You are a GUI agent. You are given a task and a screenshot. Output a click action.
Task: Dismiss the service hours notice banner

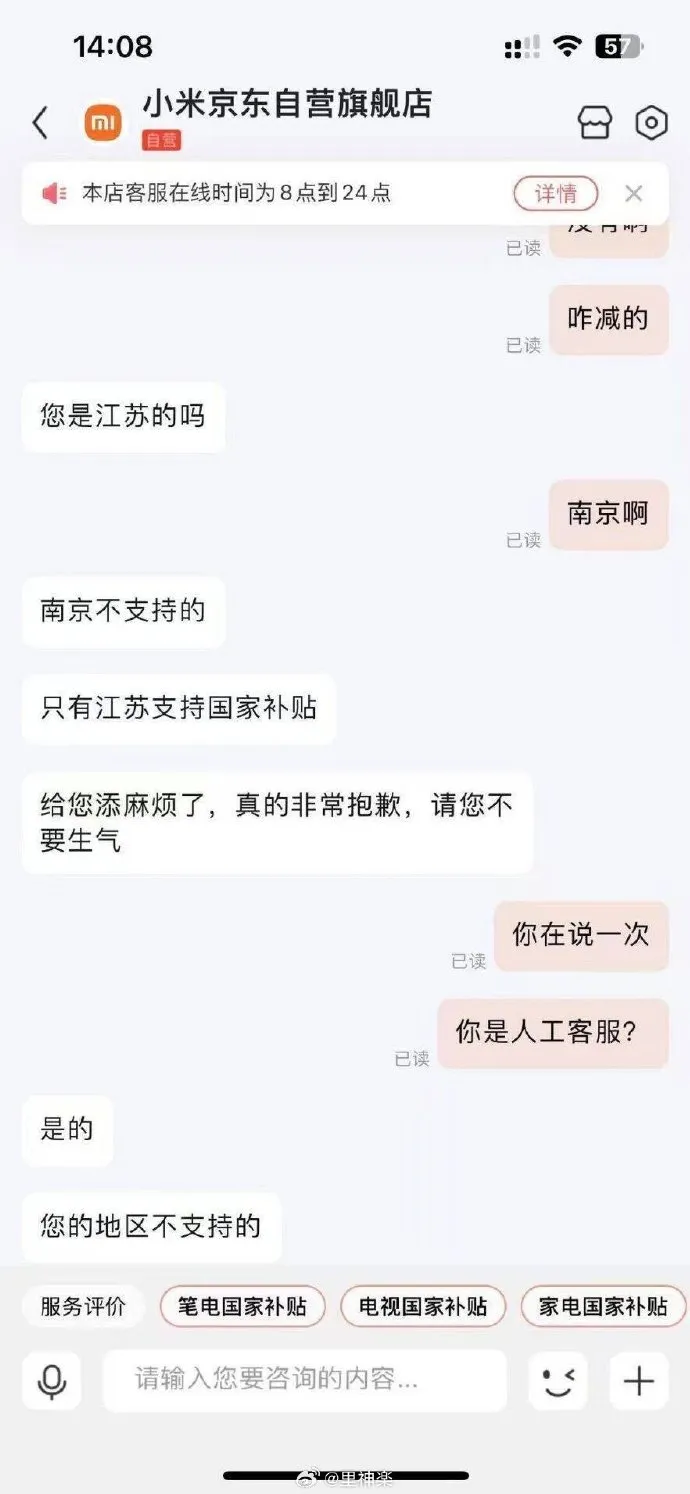point(633,193)
